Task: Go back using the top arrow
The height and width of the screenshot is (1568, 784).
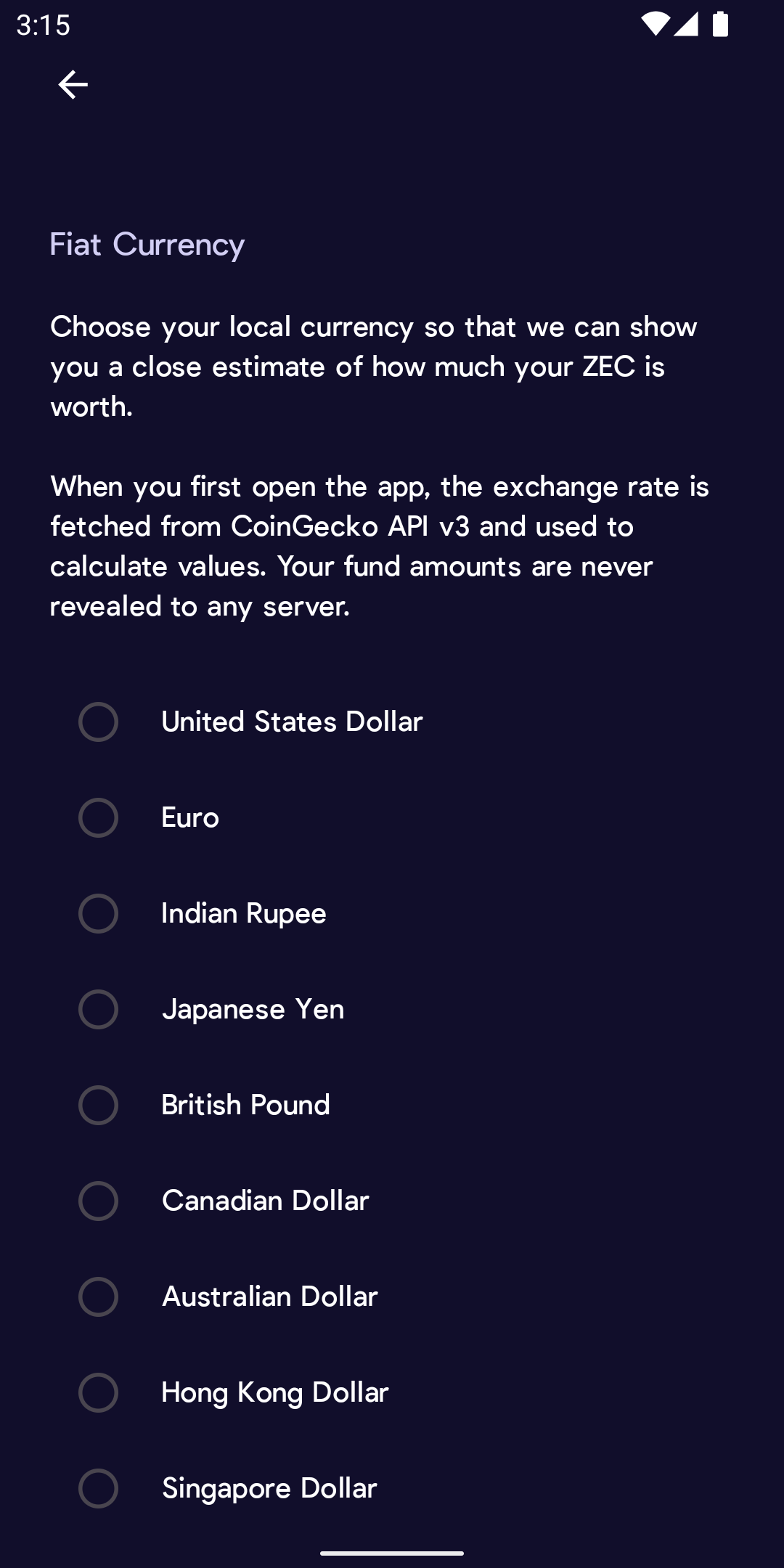Action: coord(73,85)
